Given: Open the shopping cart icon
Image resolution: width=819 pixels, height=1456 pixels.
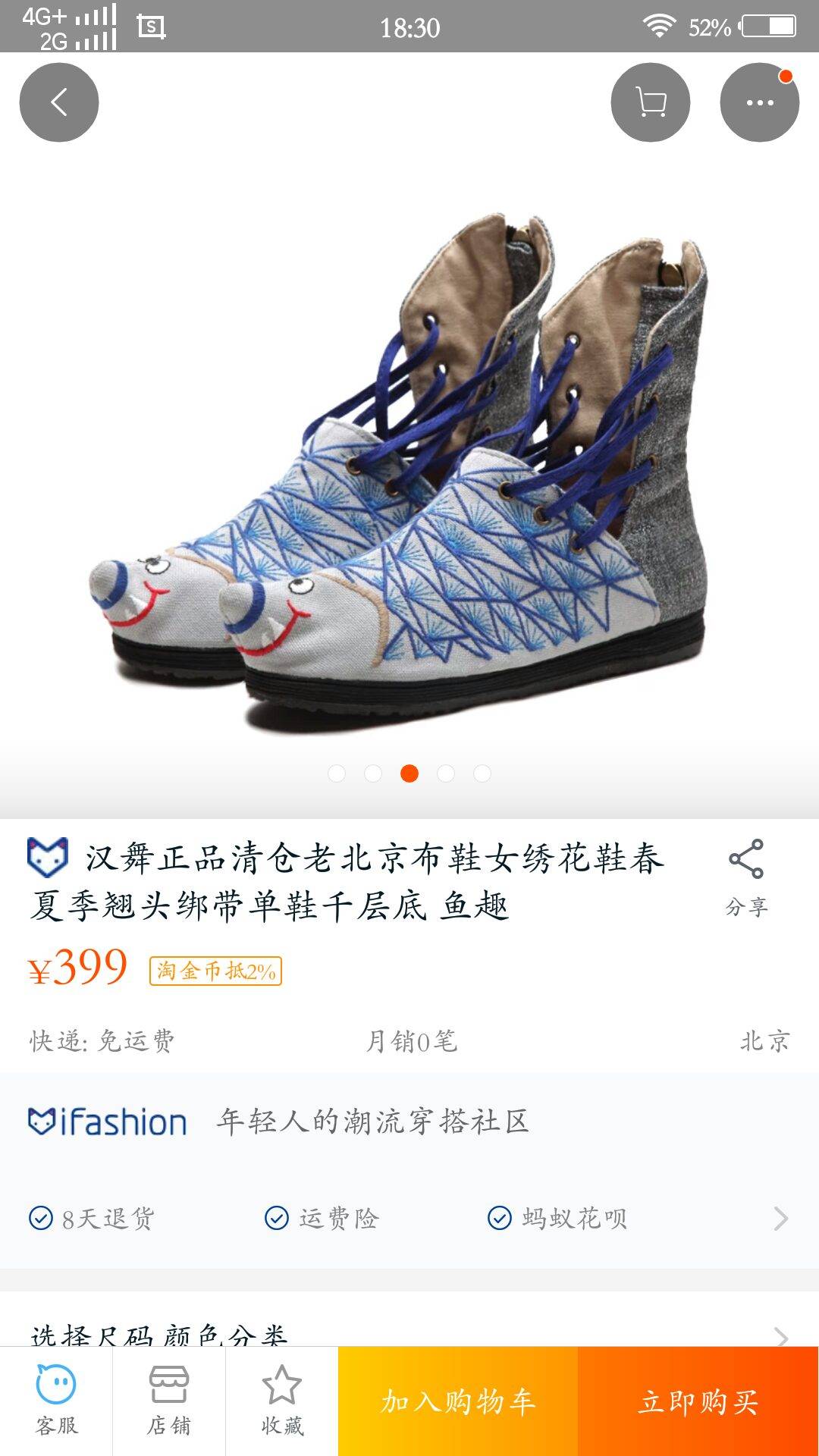Looking at the screenshot, I should click(x=650, y=102).
